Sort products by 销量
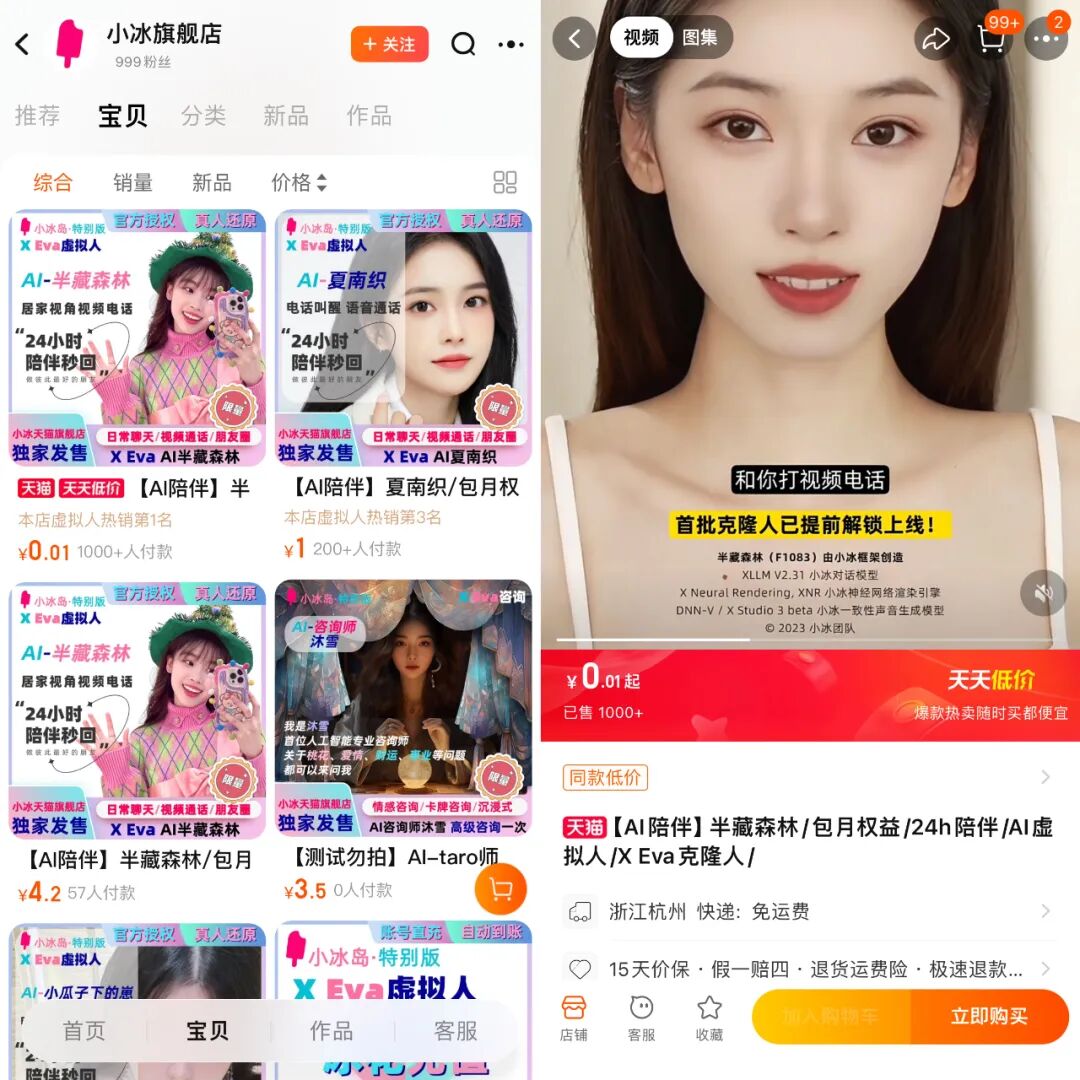 point(133,182)
